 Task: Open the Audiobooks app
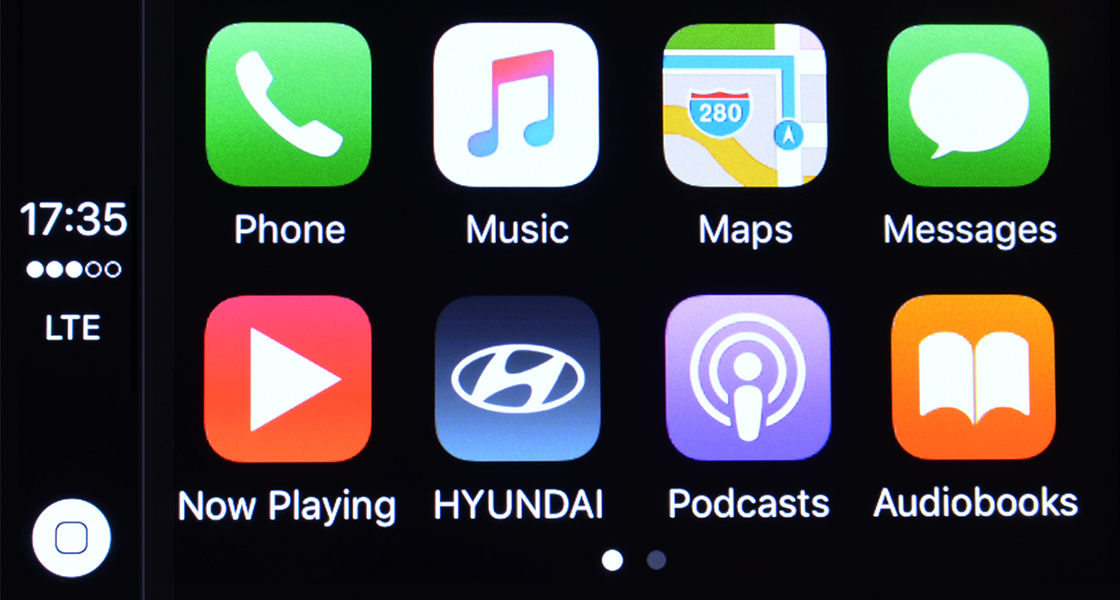(x=974, y=378)
